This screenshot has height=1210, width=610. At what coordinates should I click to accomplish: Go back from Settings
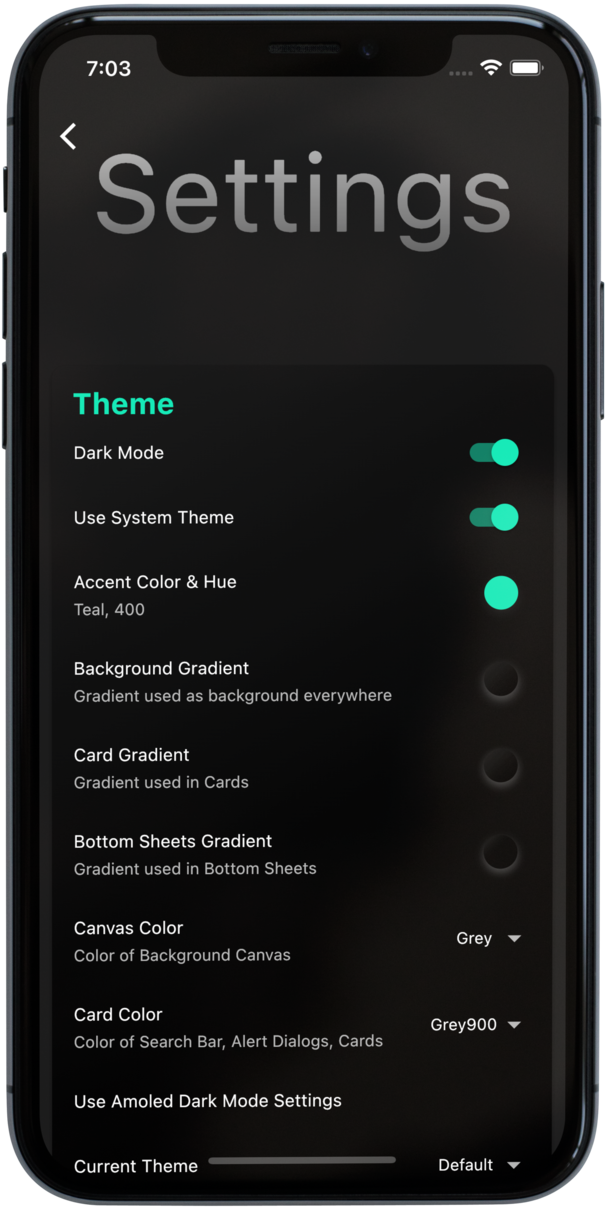[68, 137]
